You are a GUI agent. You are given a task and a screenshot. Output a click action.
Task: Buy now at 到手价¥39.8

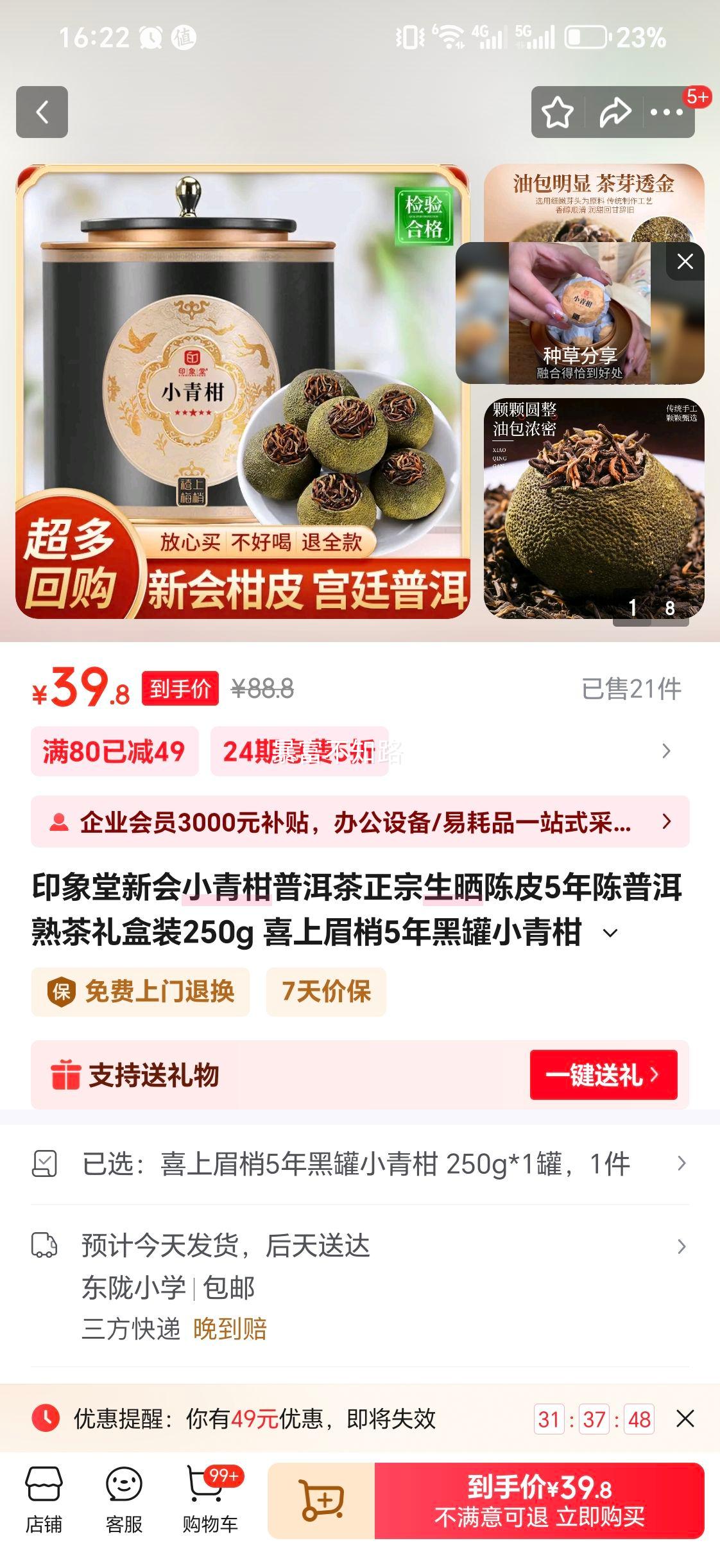(539, 1501)
